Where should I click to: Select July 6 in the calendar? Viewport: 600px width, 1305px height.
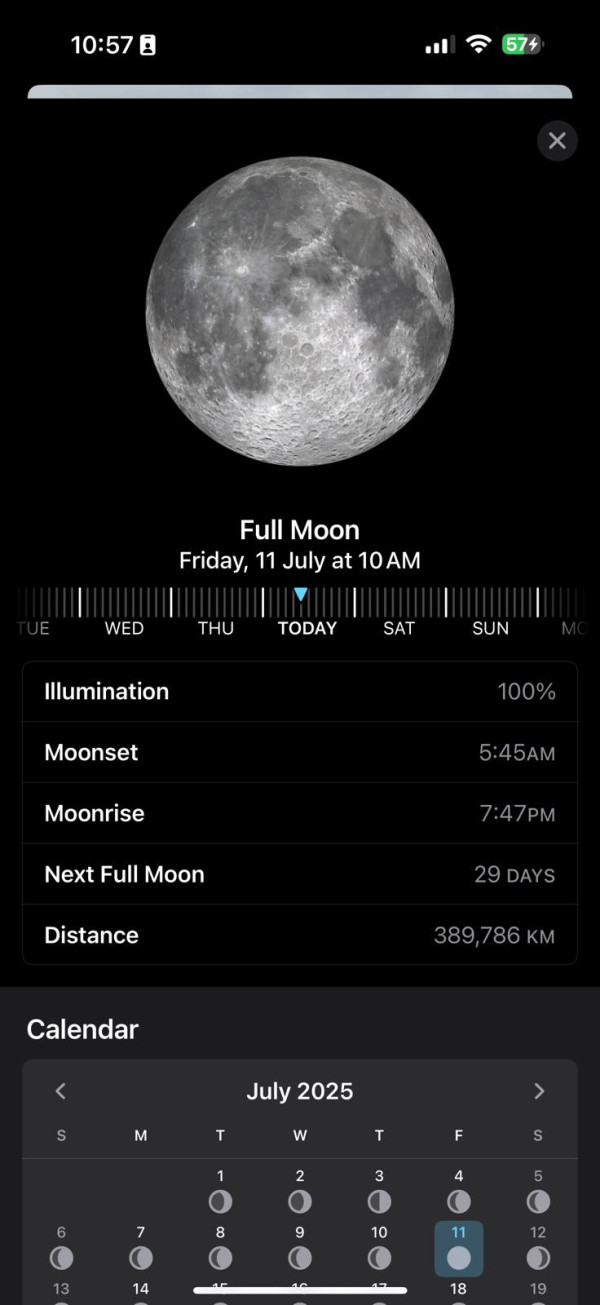pos(61,1247)
